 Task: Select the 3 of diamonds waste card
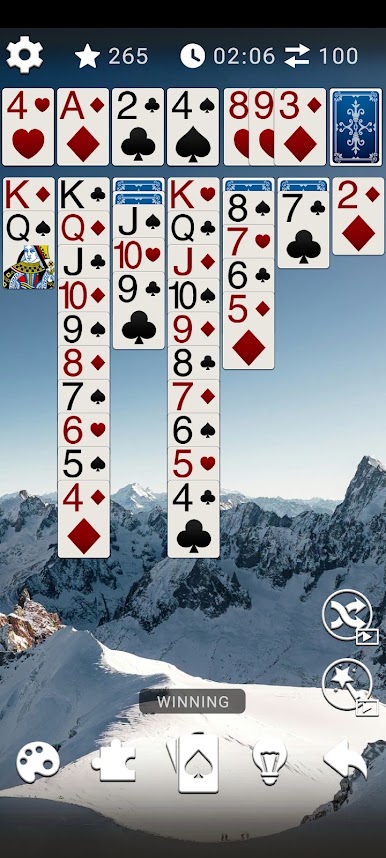[300, 127]
